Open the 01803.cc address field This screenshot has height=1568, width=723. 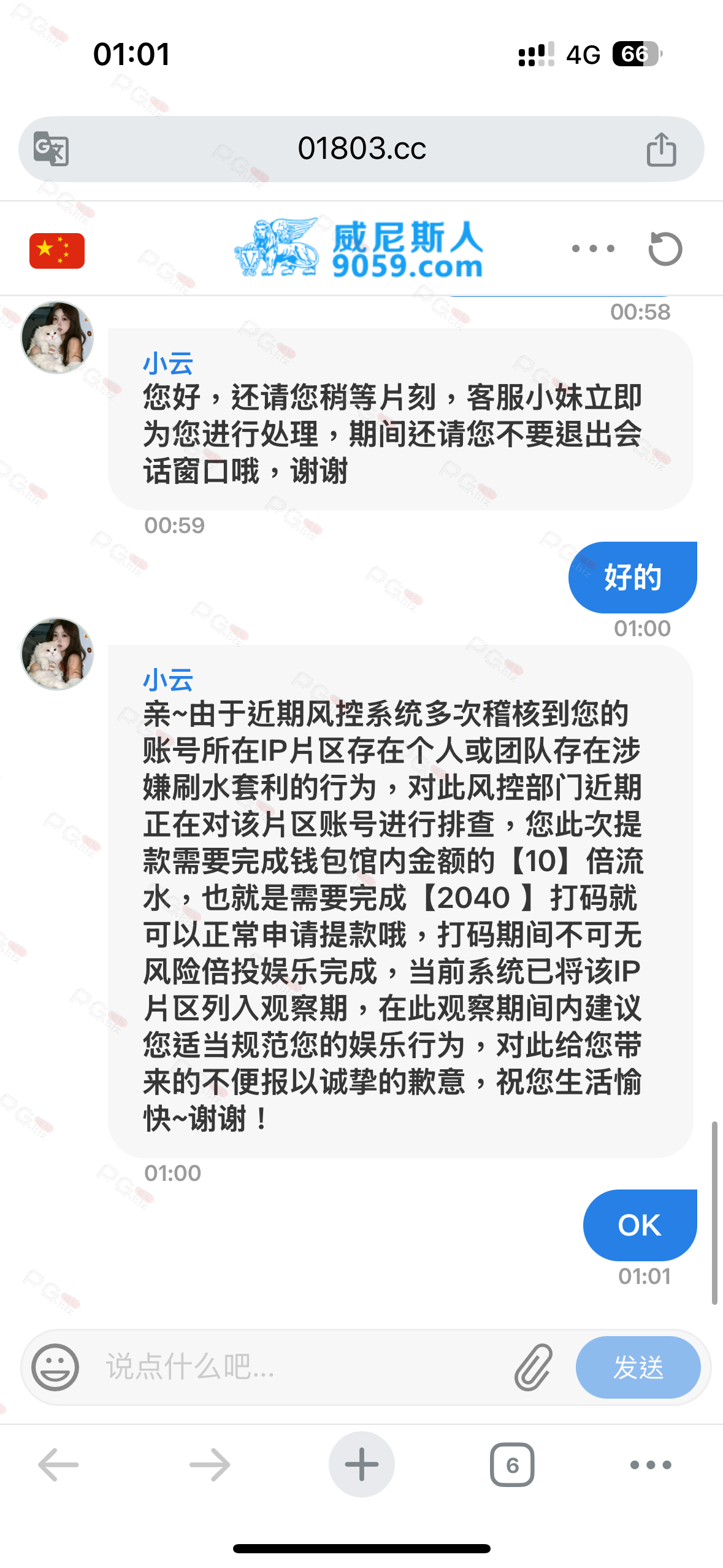click(362, 149)
